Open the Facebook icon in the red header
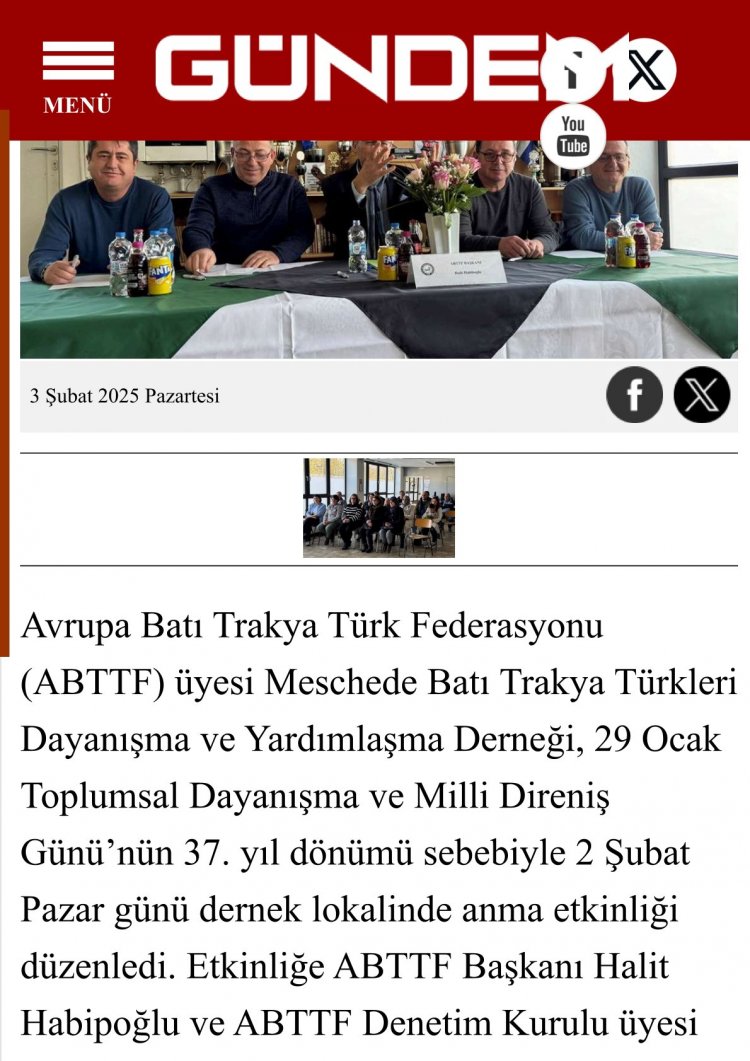 tap(573, 70)
